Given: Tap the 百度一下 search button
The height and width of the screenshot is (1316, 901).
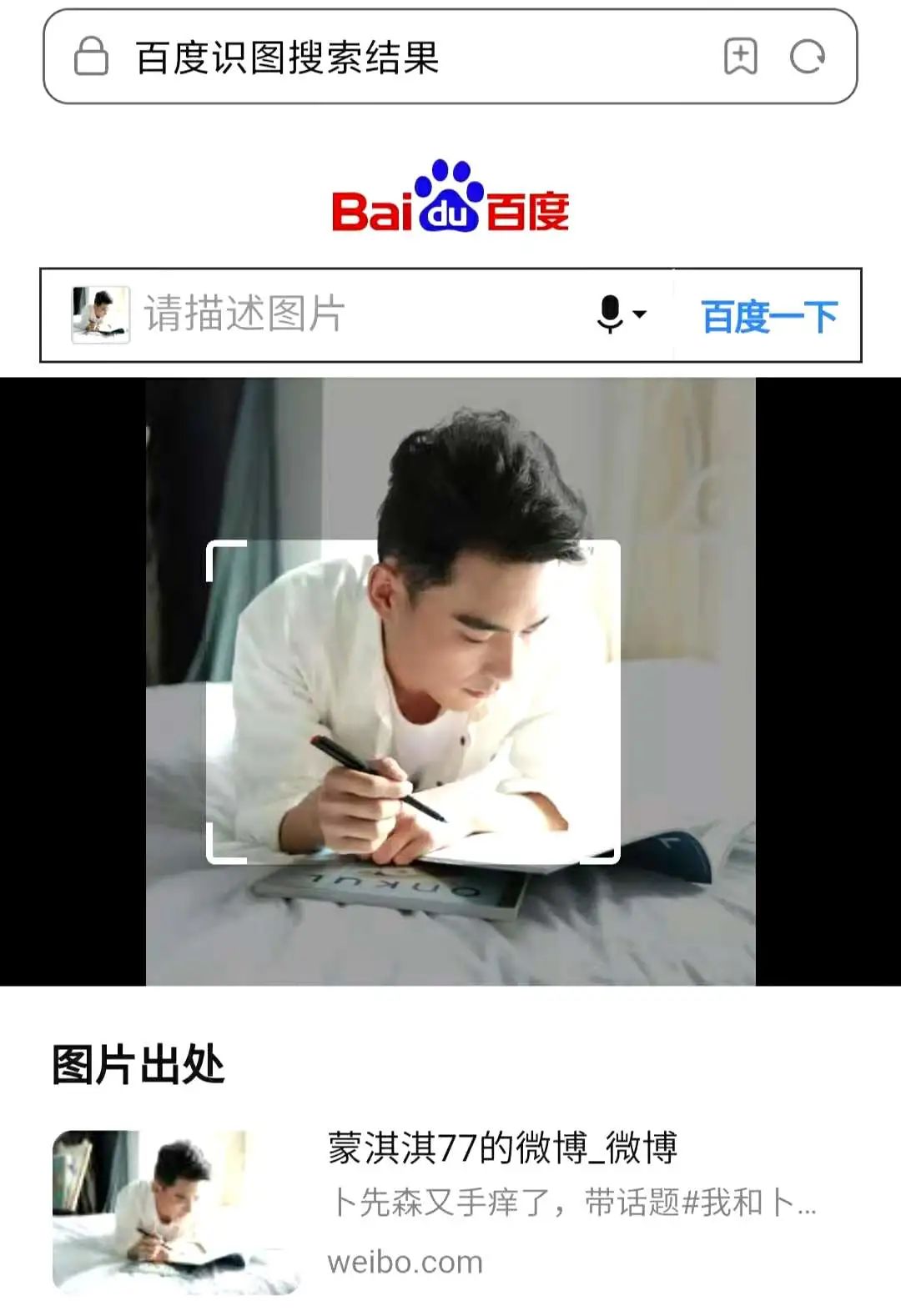Looking at the screenshot, I should pos(768,316).
